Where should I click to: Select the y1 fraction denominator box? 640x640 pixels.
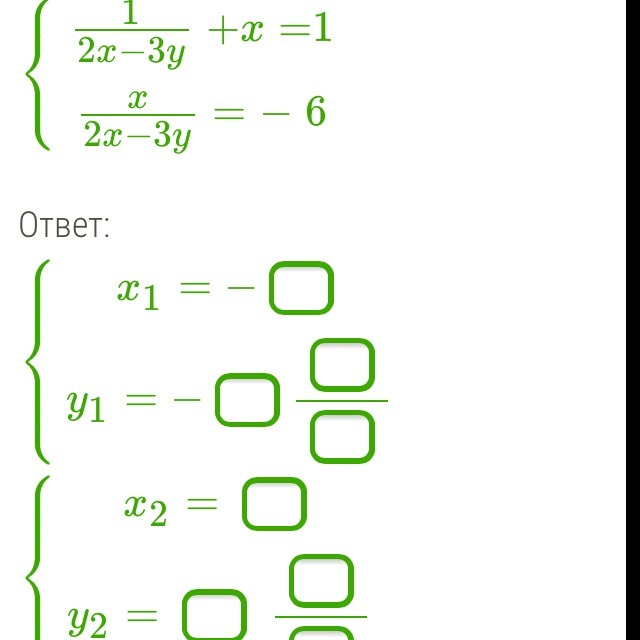tap(342, 438)
